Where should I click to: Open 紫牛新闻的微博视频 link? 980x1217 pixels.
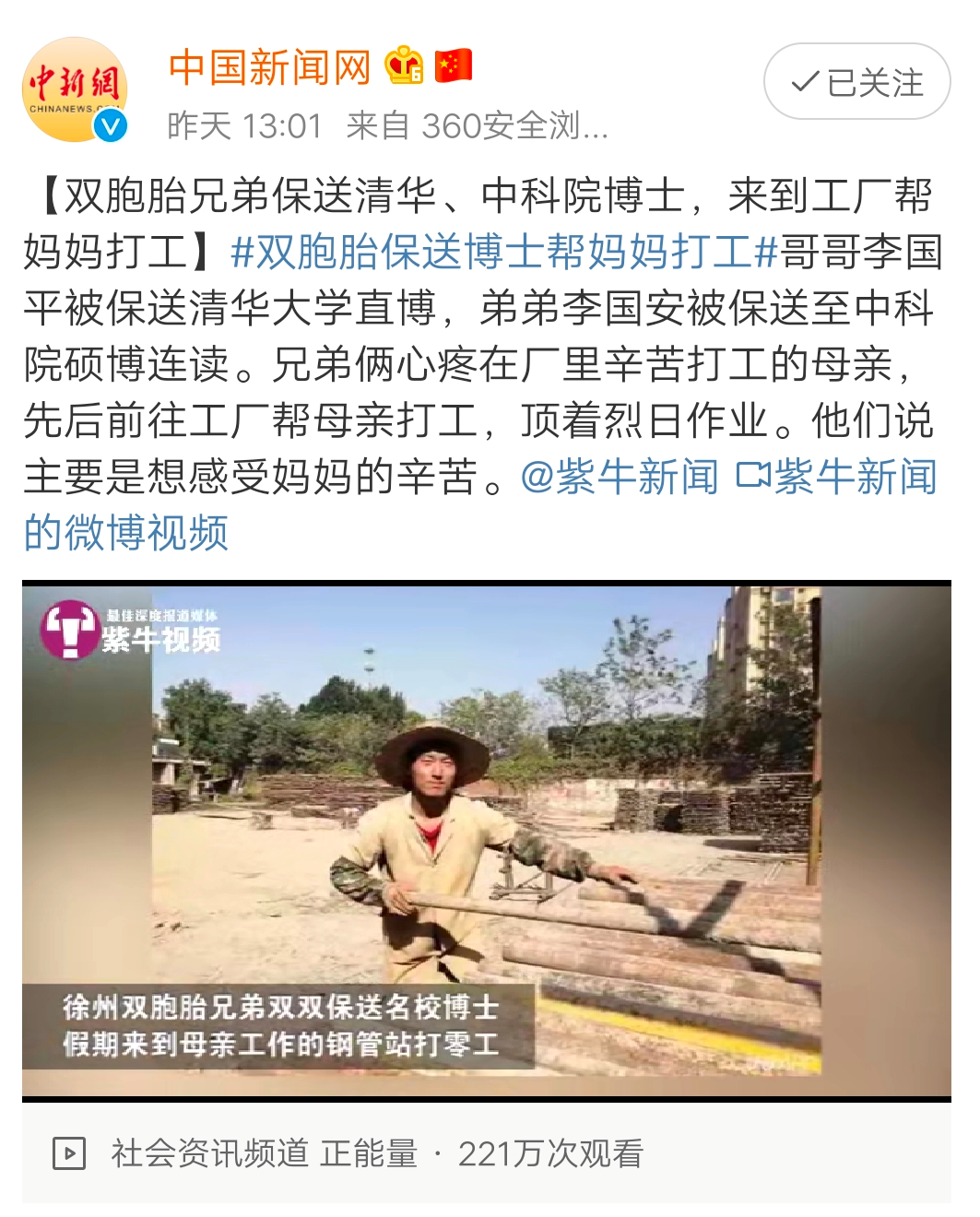pos(835,477)
